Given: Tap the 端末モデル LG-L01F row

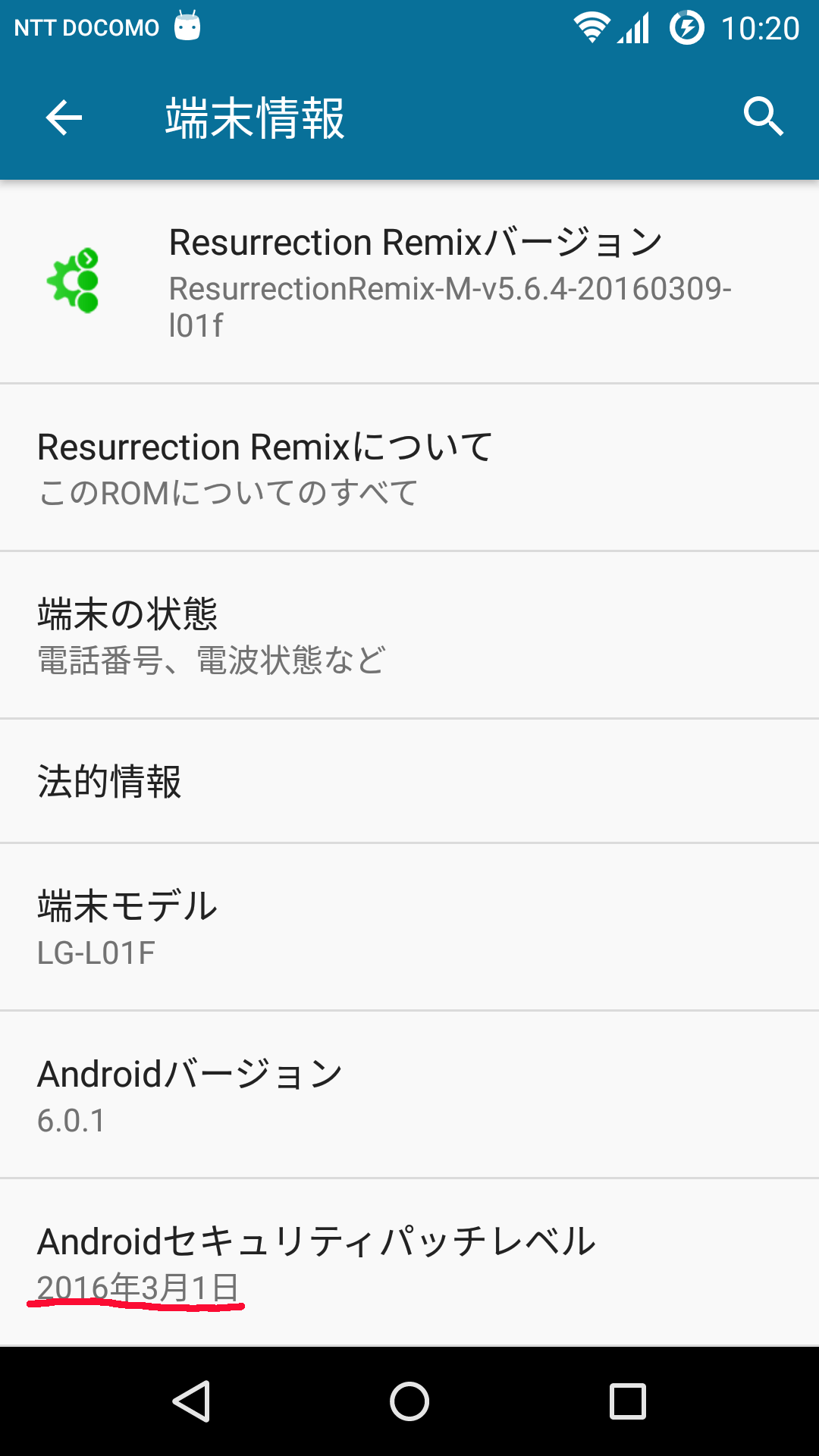Looking at the screenshot, I should 409,927.
